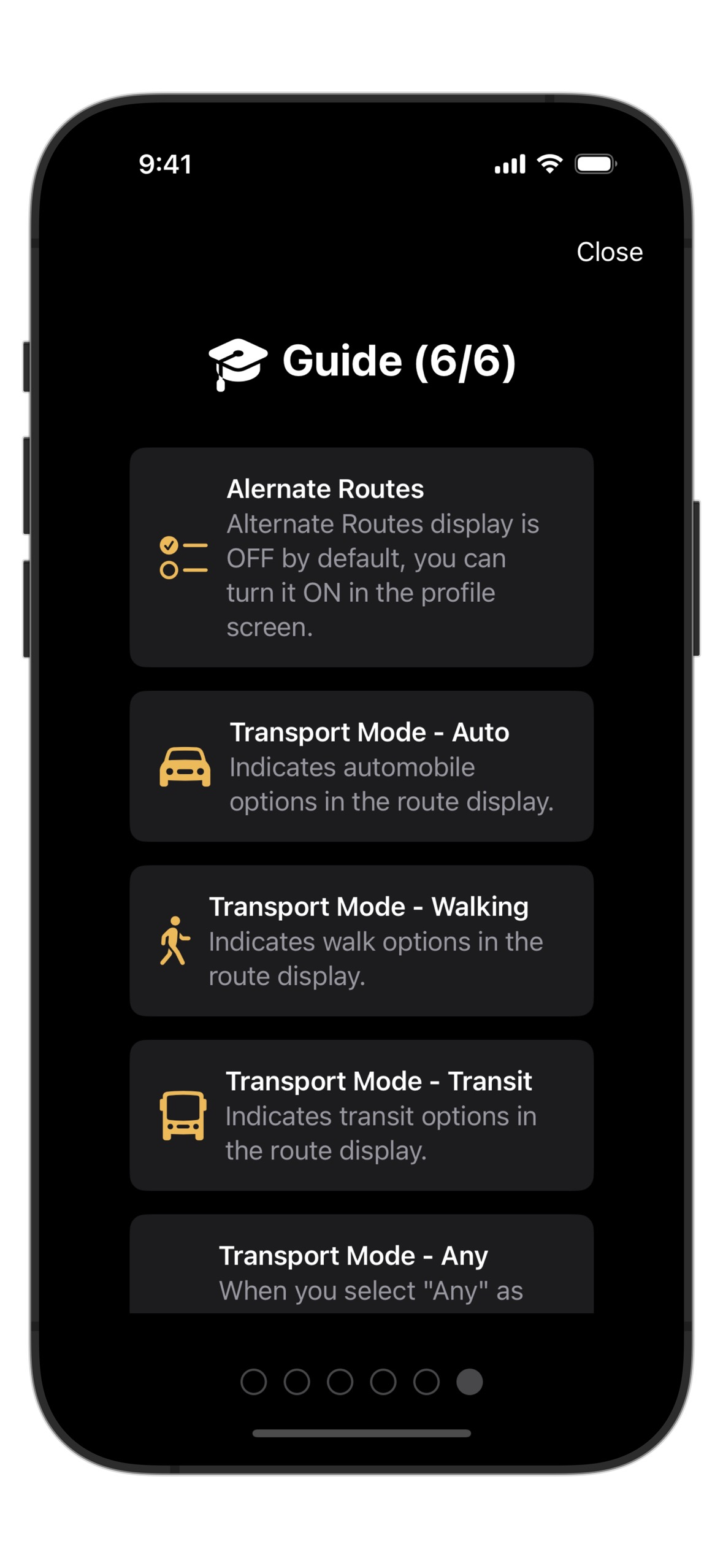Jump to the first guide page dot
This screenshot has height=1568, width=723.
pyautogui.click(x=253, y=1381)
